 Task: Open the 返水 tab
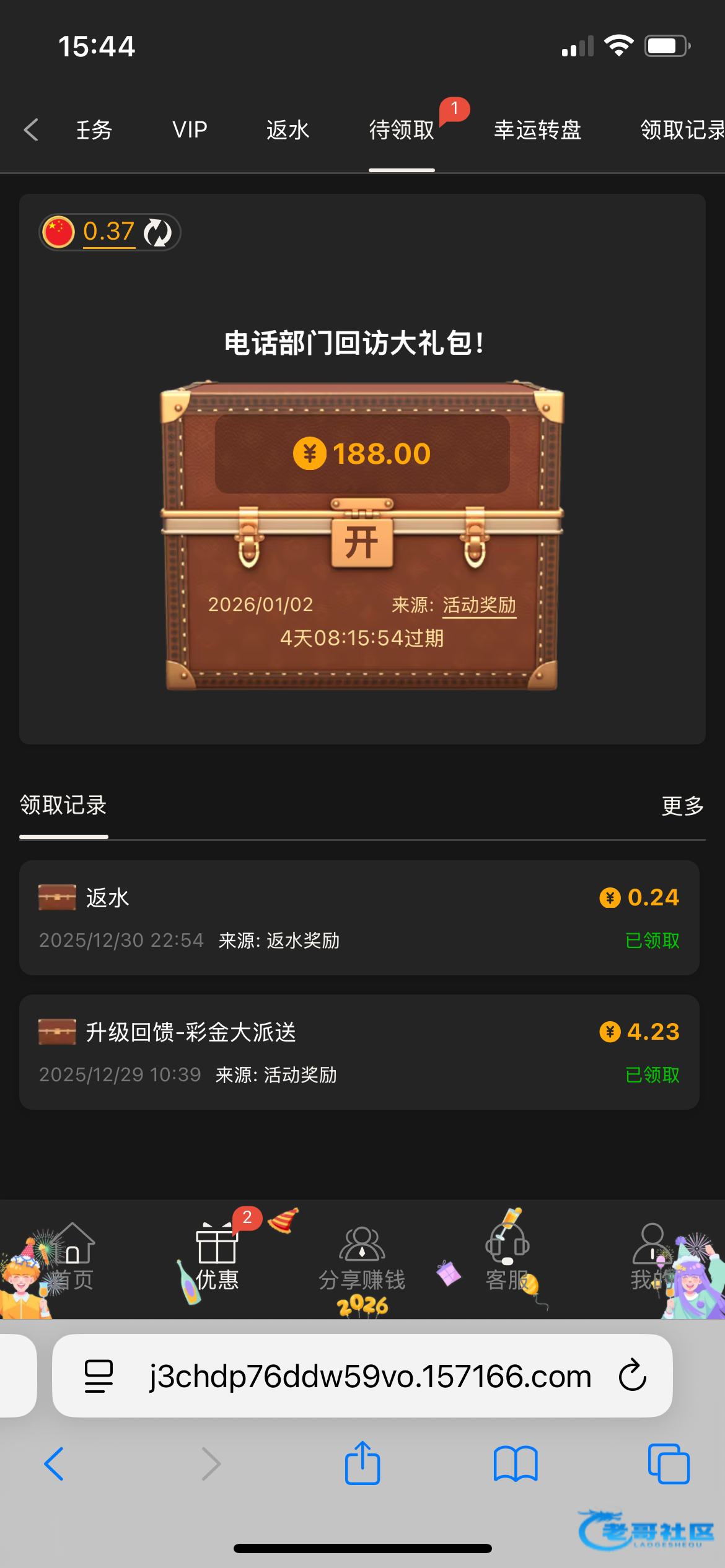288,130
